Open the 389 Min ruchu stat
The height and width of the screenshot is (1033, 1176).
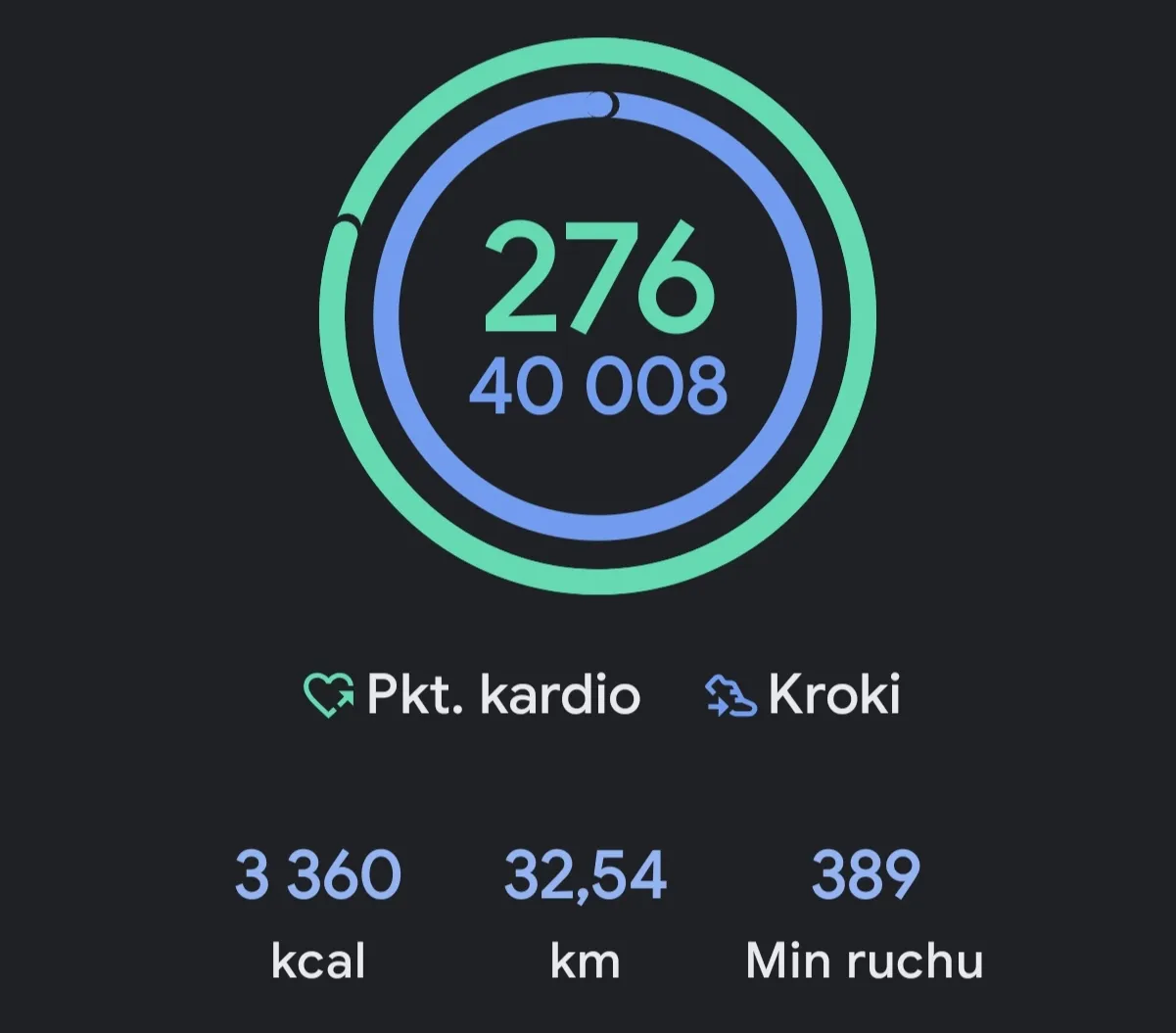tap(865, 914)
